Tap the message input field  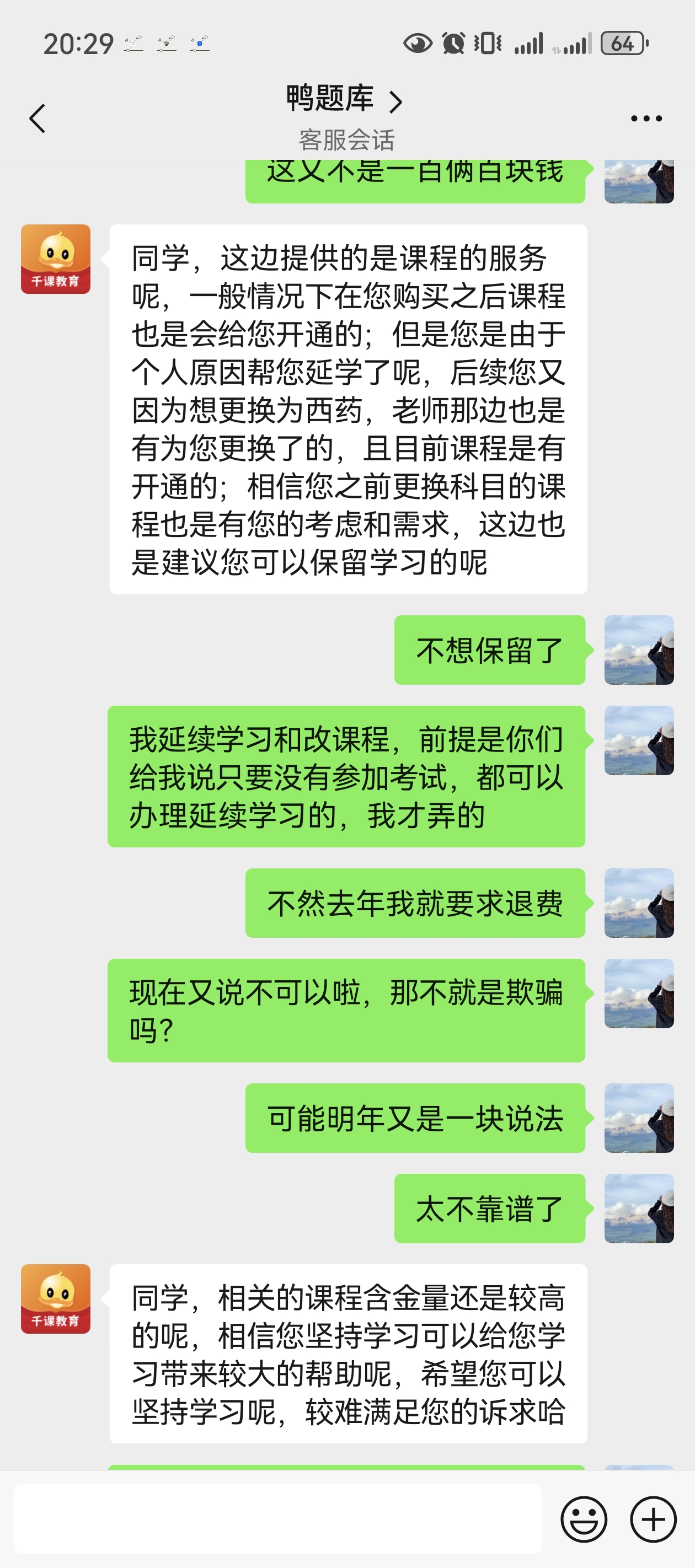(x=278, y=1519)
